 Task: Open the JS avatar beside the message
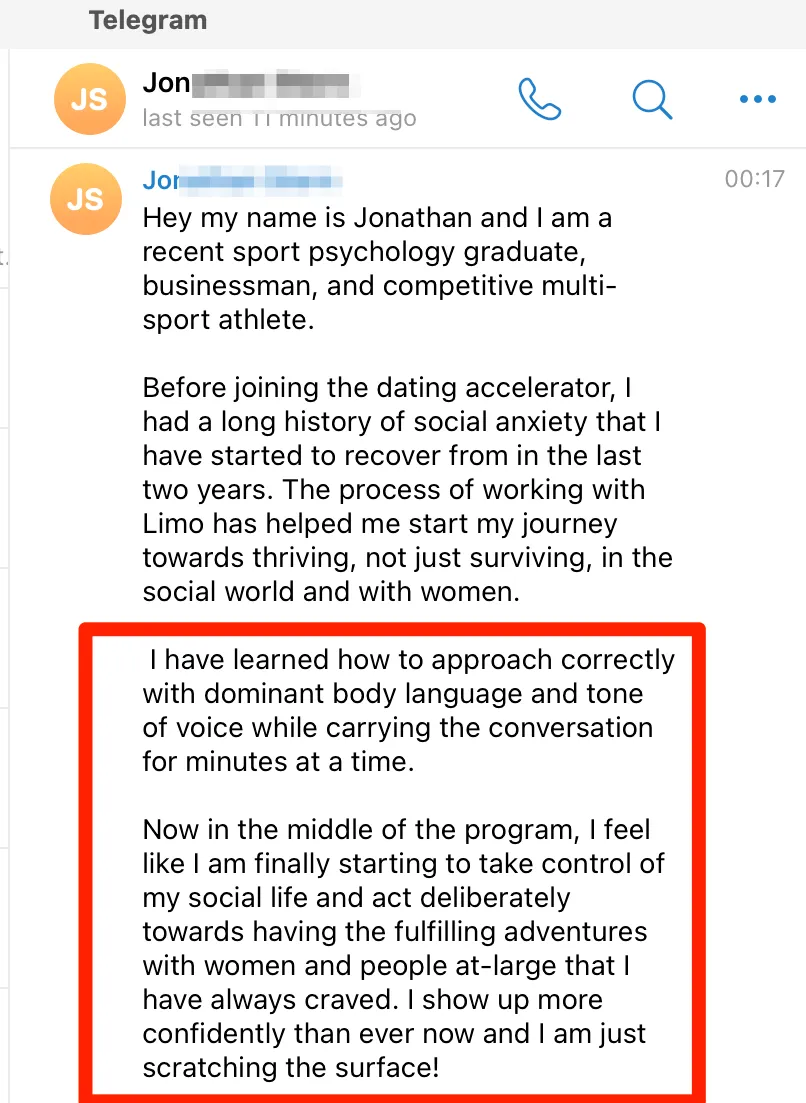[x=85, y=198]
